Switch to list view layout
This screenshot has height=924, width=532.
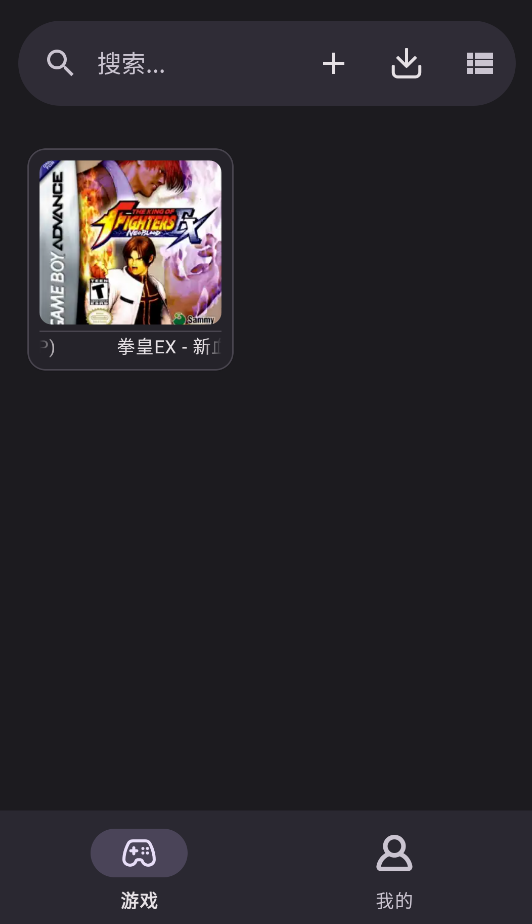point(480,64)
